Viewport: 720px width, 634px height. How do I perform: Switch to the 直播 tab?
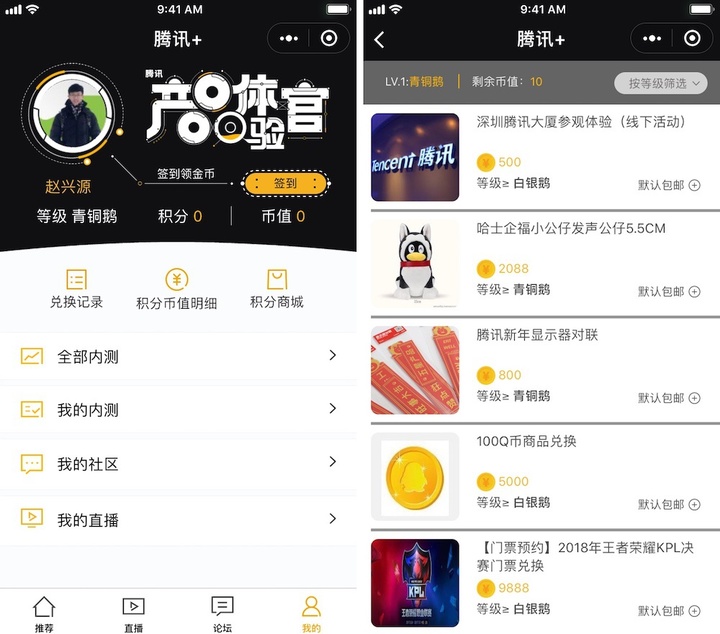[x=133, y=612]
